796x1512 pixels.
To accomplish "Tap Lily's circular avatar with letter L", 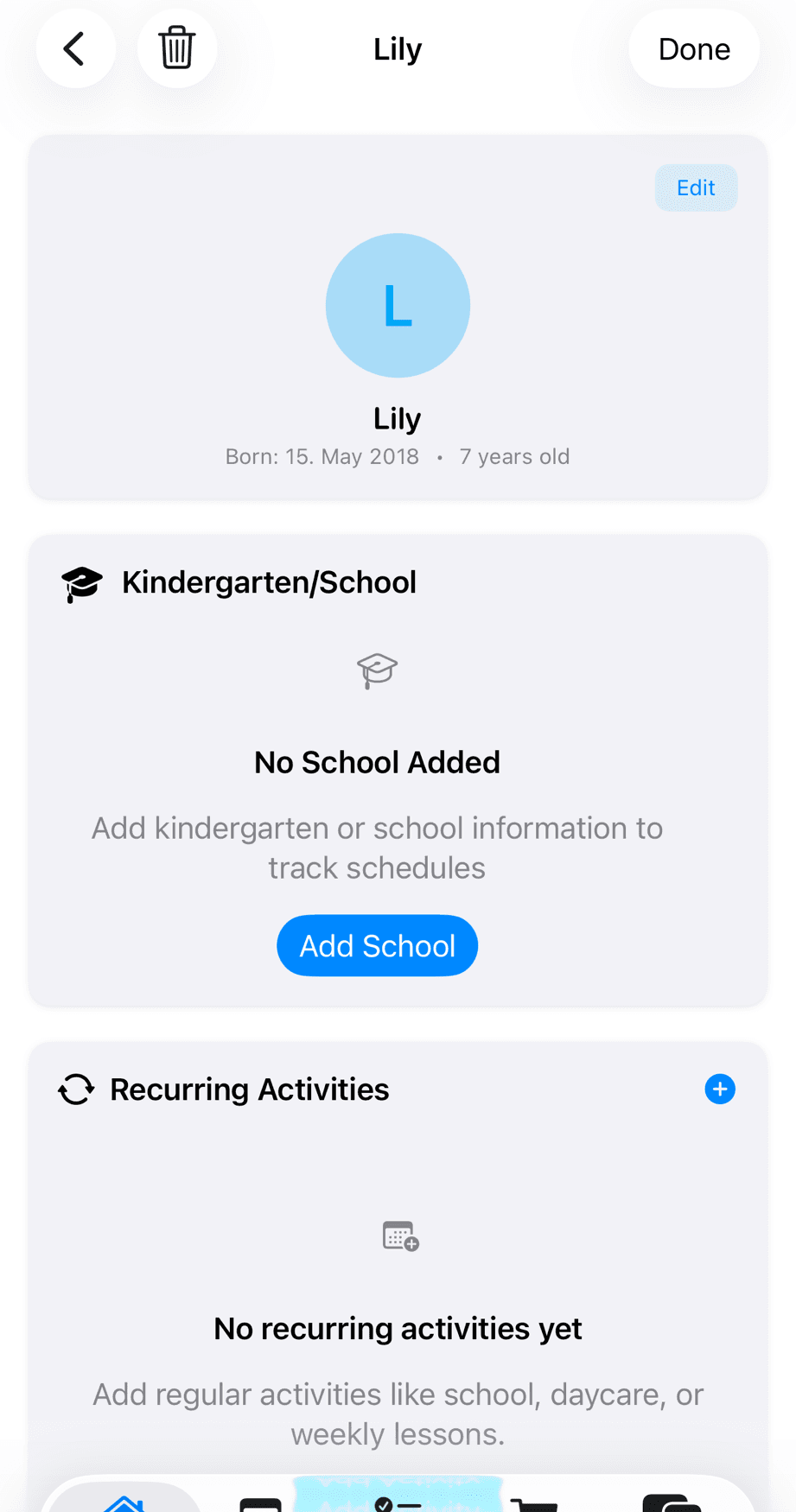I will pyautogui.click(x=398, y=305).
